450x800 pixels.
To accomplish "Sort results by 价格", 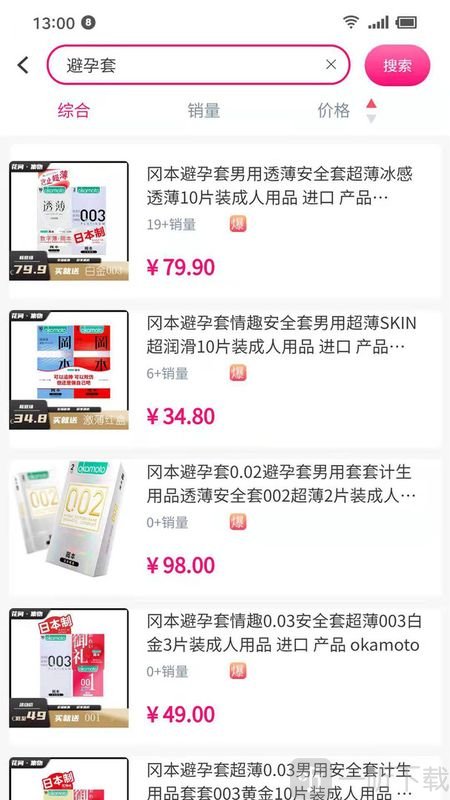I will pyautogui.click(x=347, y=110).
